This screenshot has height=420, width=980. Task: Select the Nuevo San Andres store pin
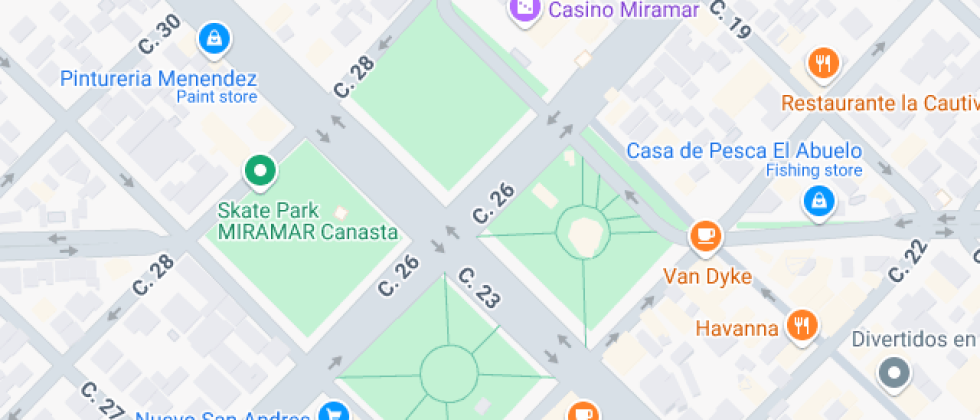pos(332,412)
